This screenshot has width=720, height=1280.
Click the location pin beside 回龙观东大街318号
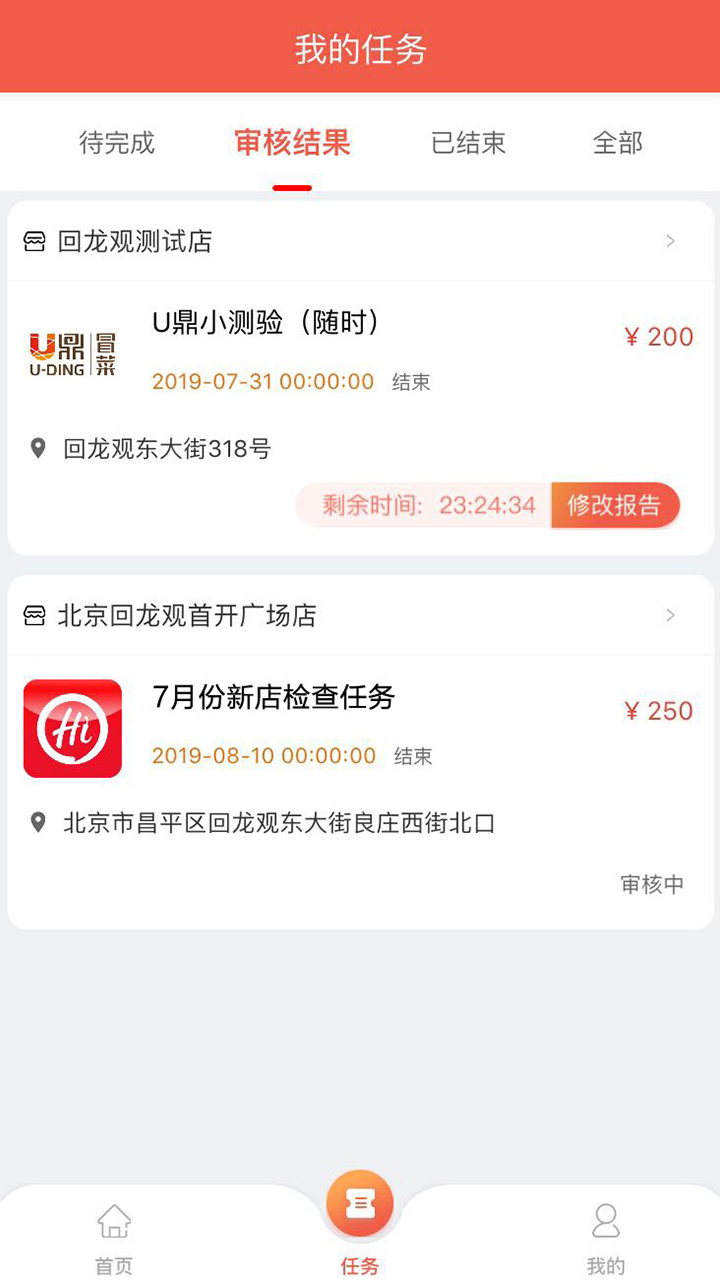(37, 448)
